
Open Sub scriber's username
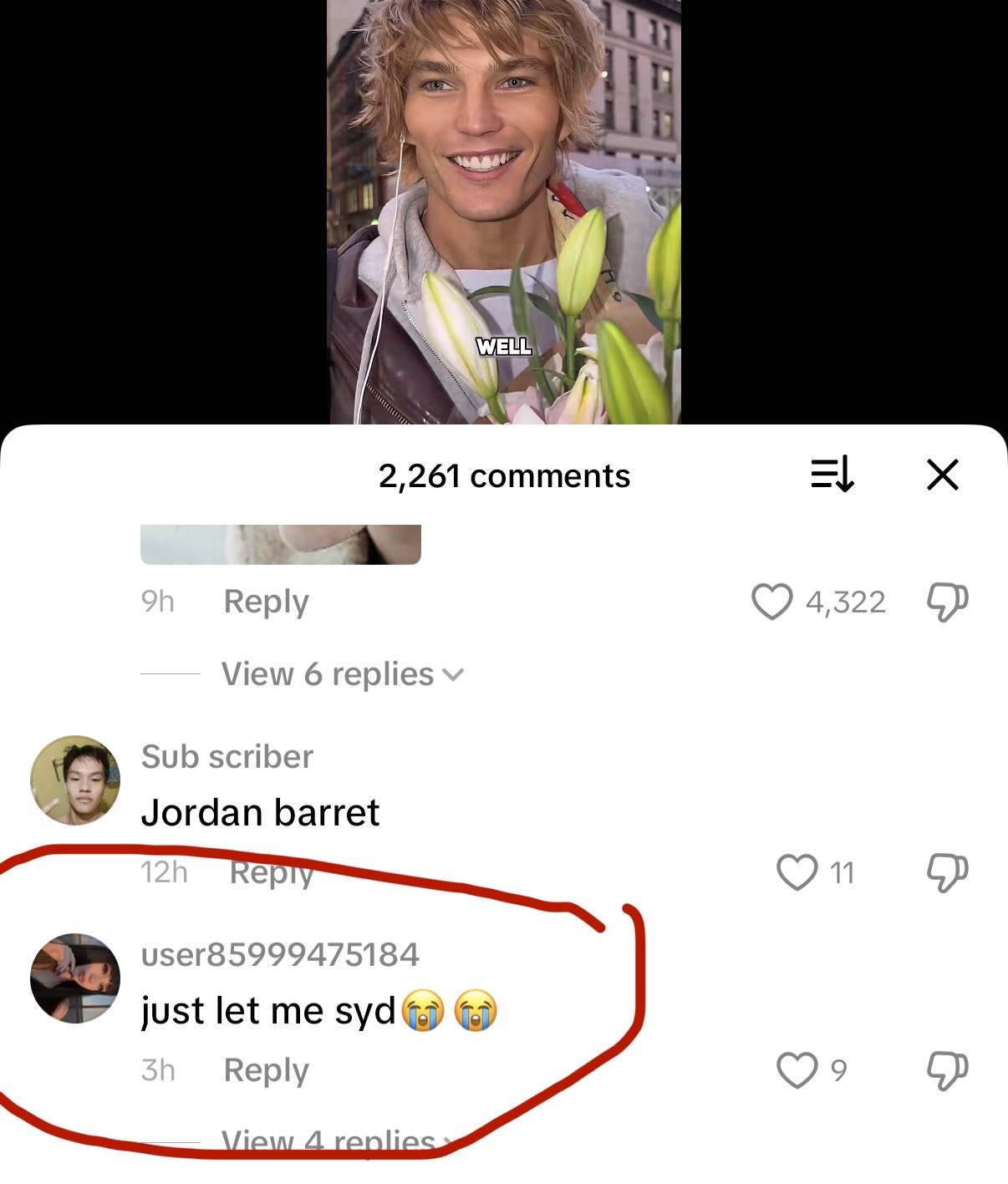coord(227,757)
